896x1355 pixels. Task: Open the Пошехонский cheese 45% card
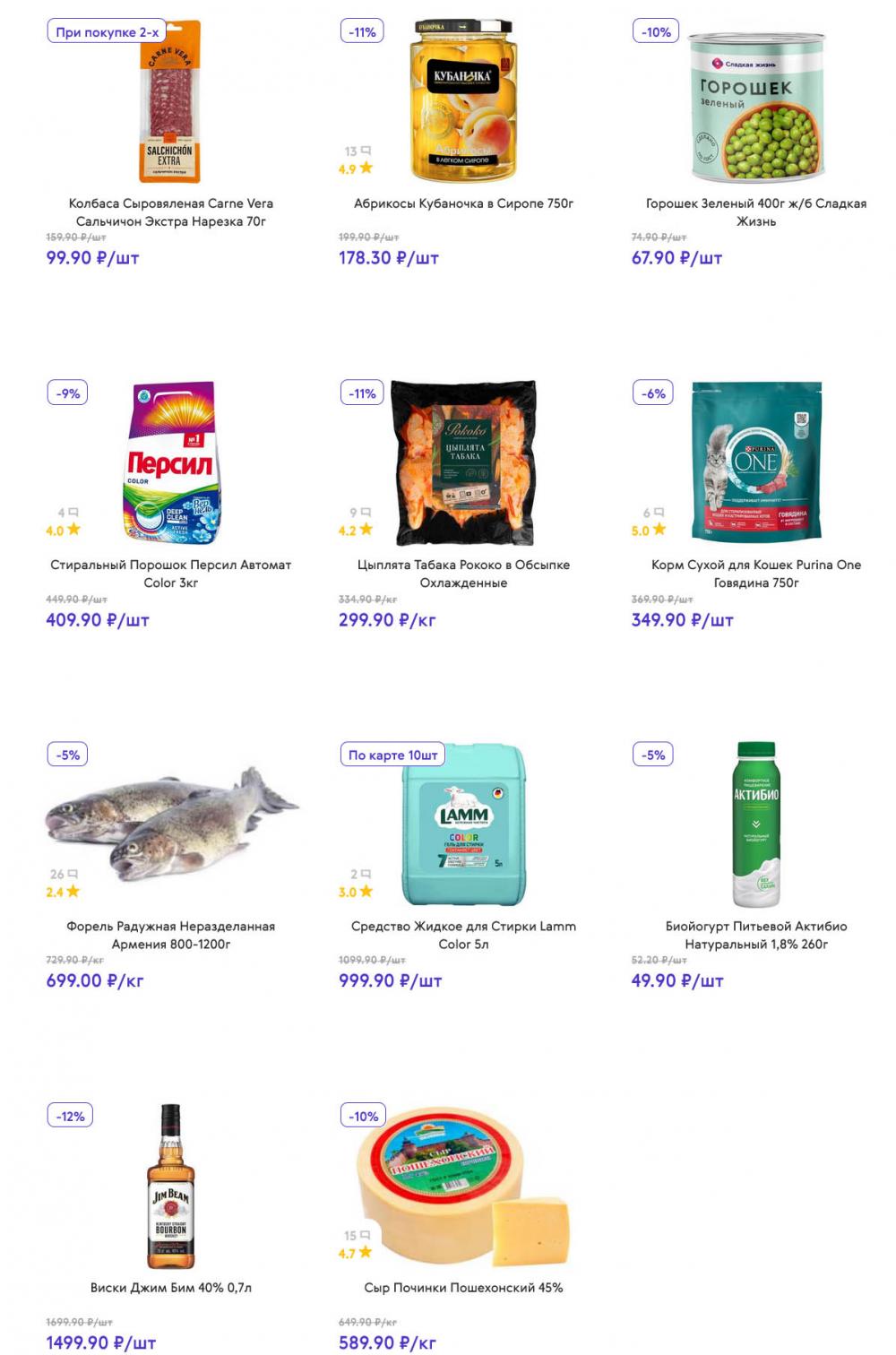click(463, 1186)
